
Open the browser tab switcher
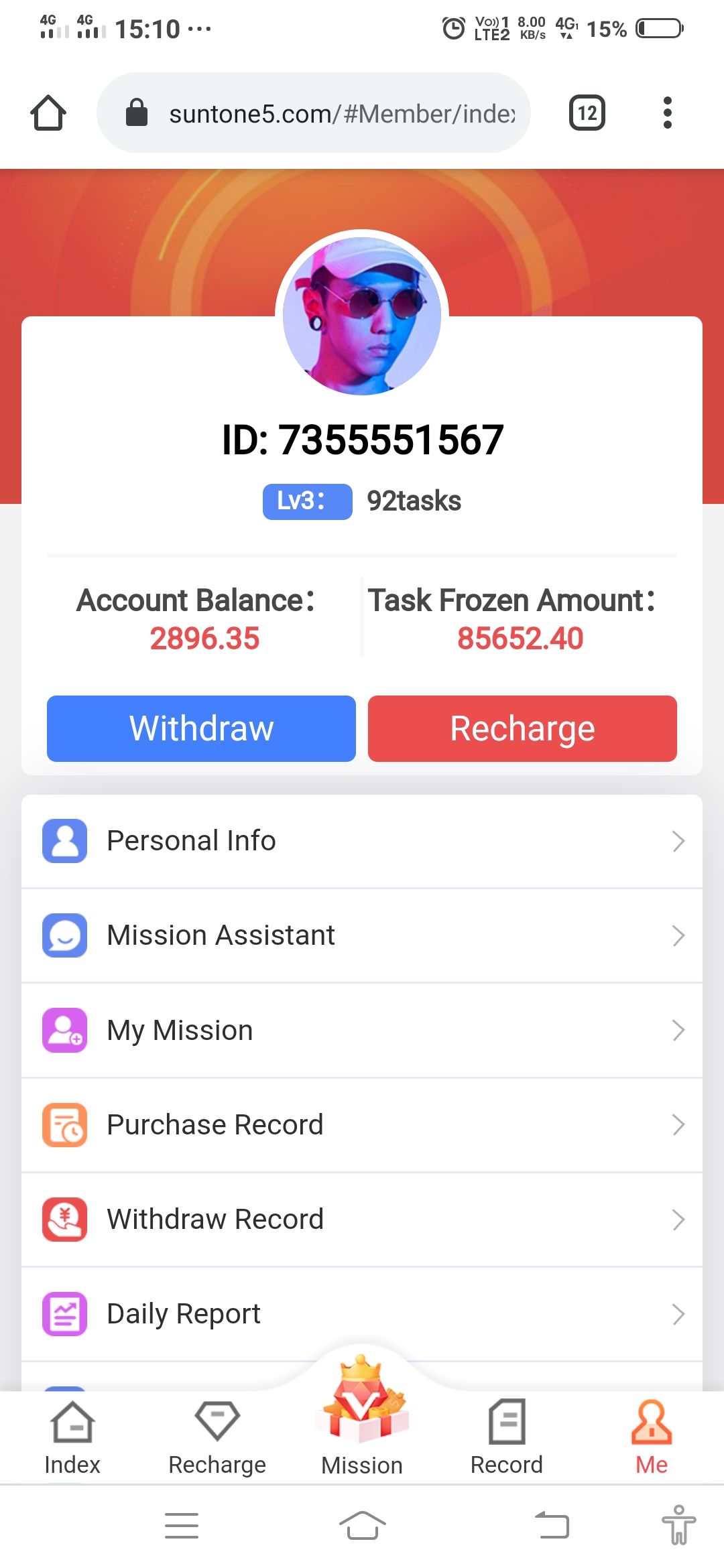587,113
